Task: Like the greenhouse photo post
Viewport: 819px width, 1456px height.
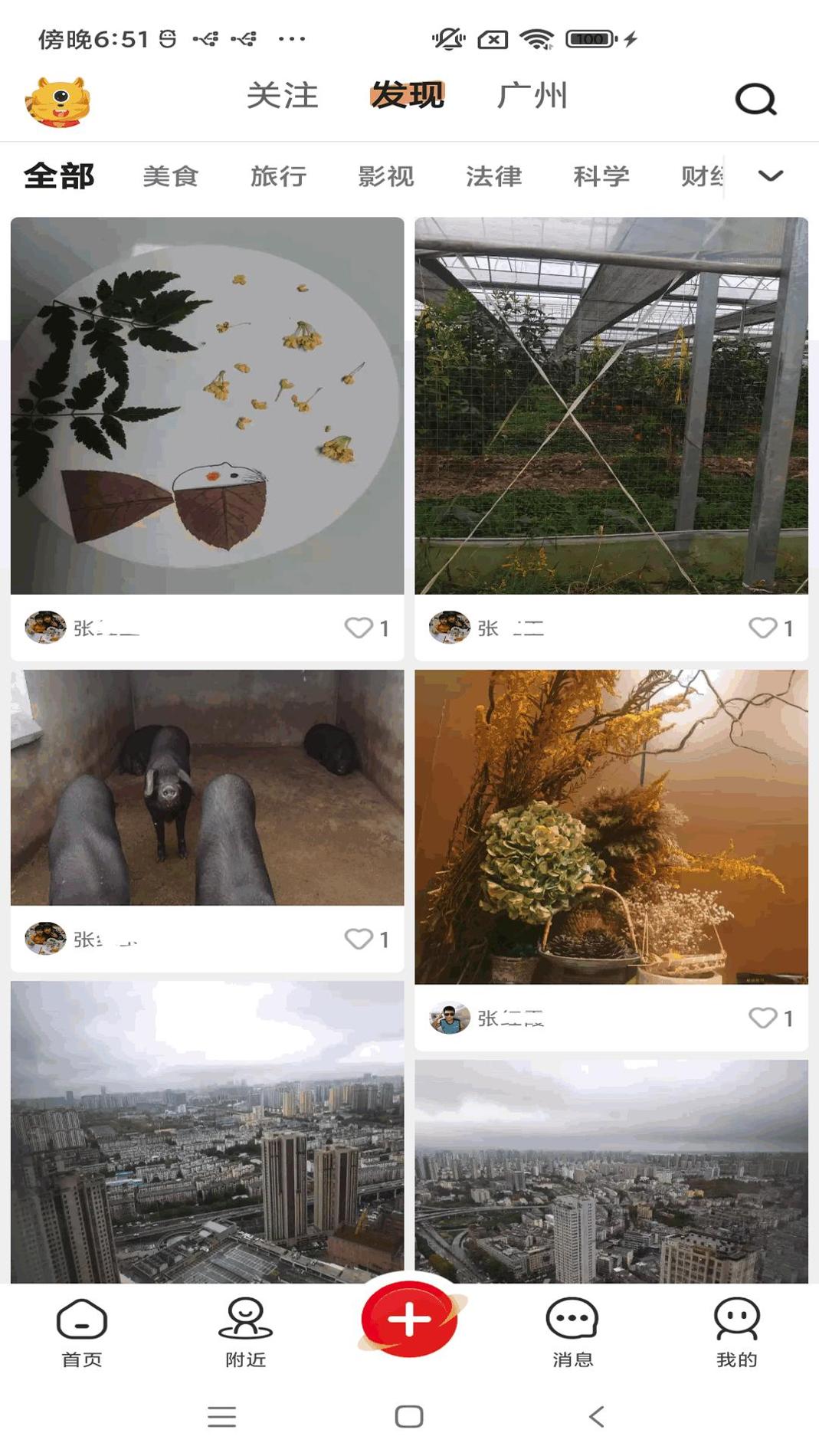Action: click(x=762, y=628)
